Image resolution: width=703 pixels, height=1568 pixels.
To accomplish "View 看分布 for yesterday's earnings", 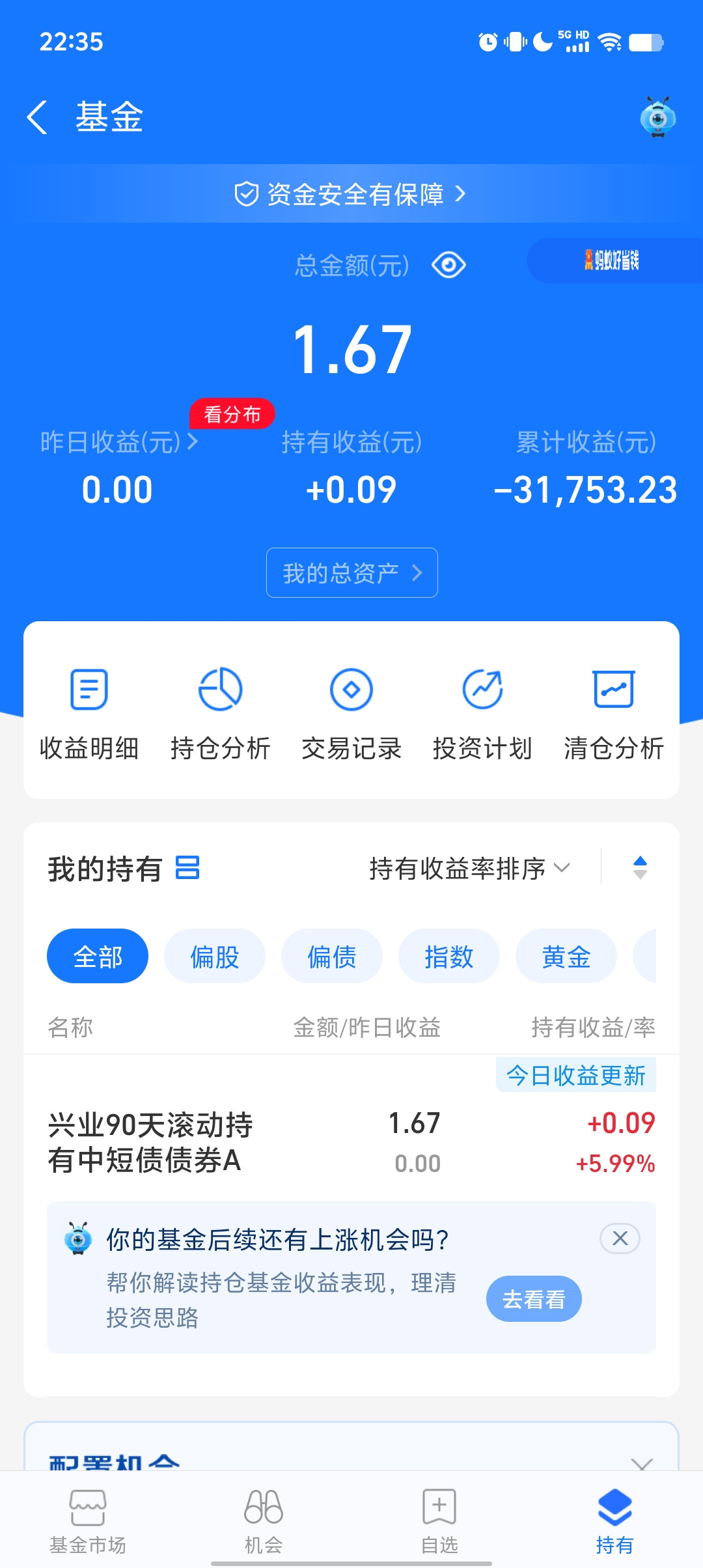I will tap(232, 414).
